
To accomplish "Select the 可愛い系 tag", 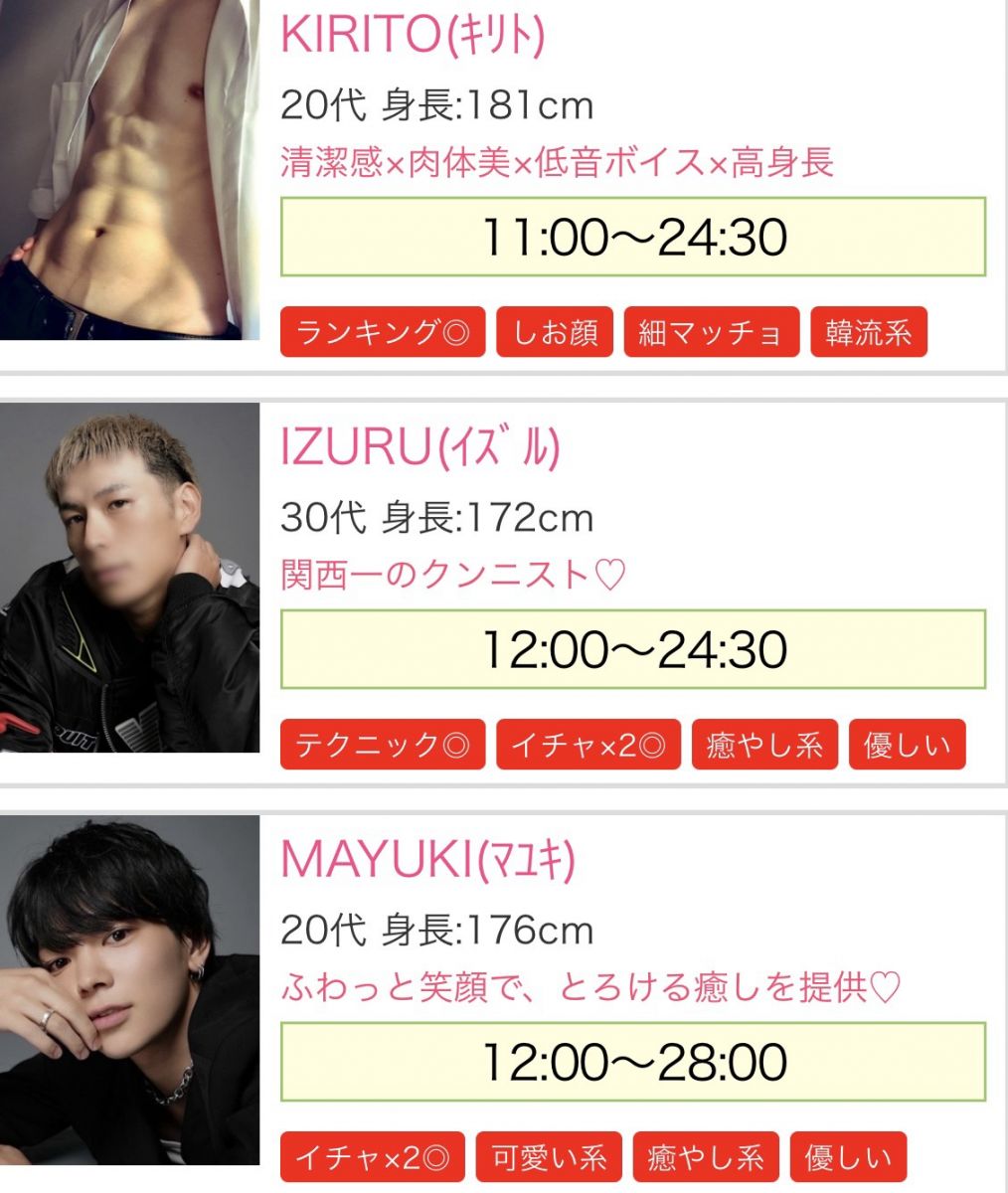I will 549,1157.
